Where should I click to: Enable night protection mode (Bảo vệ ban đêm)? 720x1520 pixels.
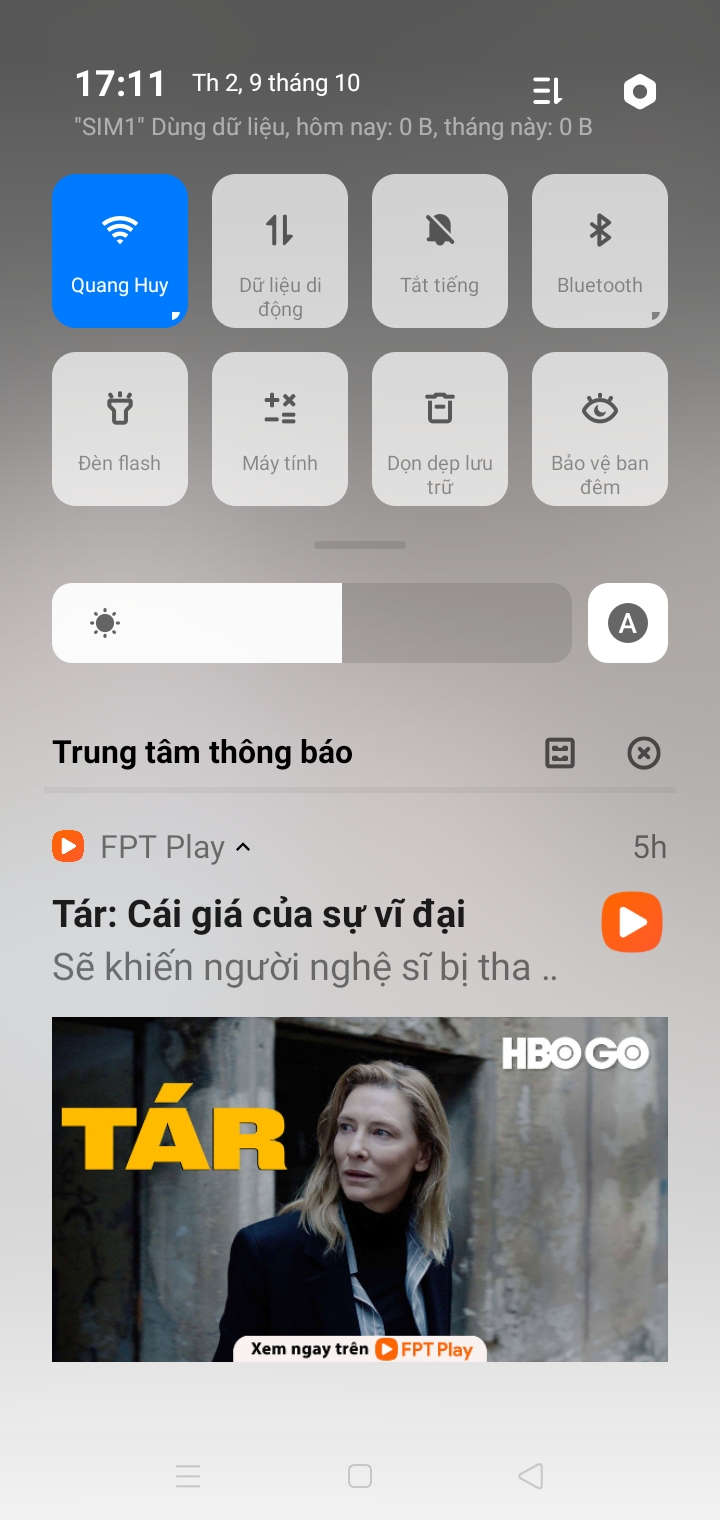coord(600,428)
